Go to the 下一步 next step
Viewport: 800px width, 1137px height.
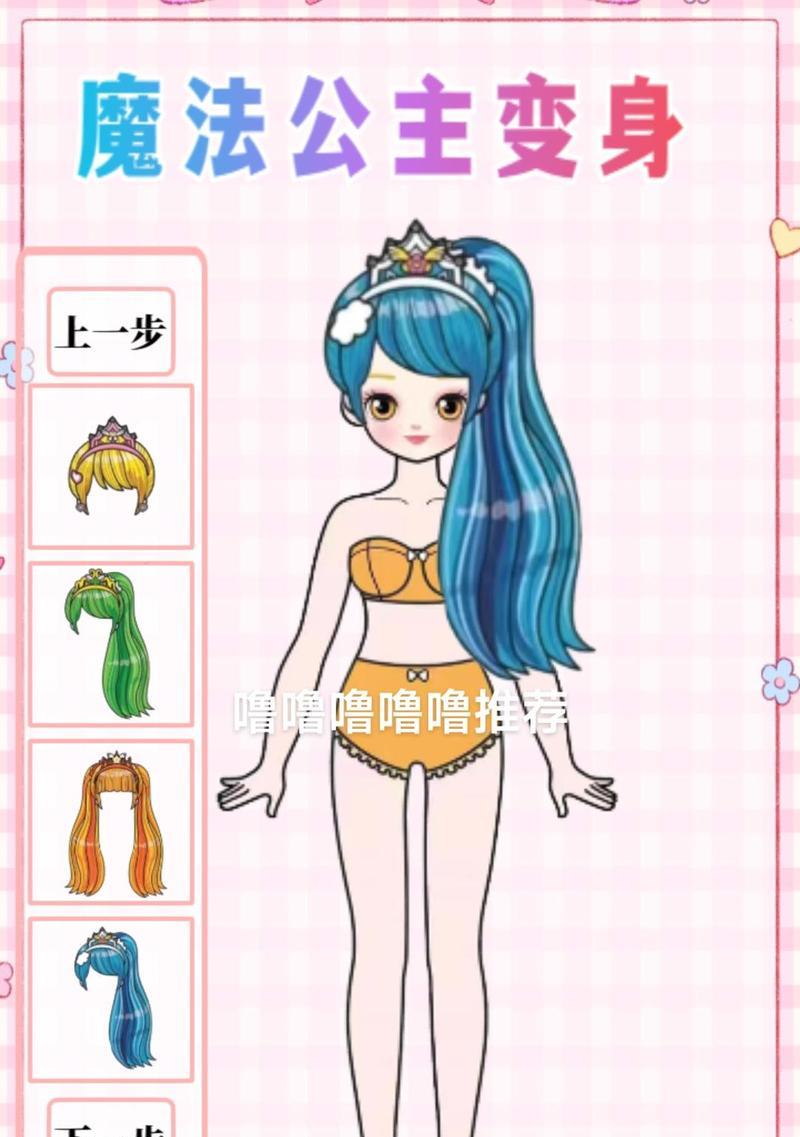pos(110,1122)
